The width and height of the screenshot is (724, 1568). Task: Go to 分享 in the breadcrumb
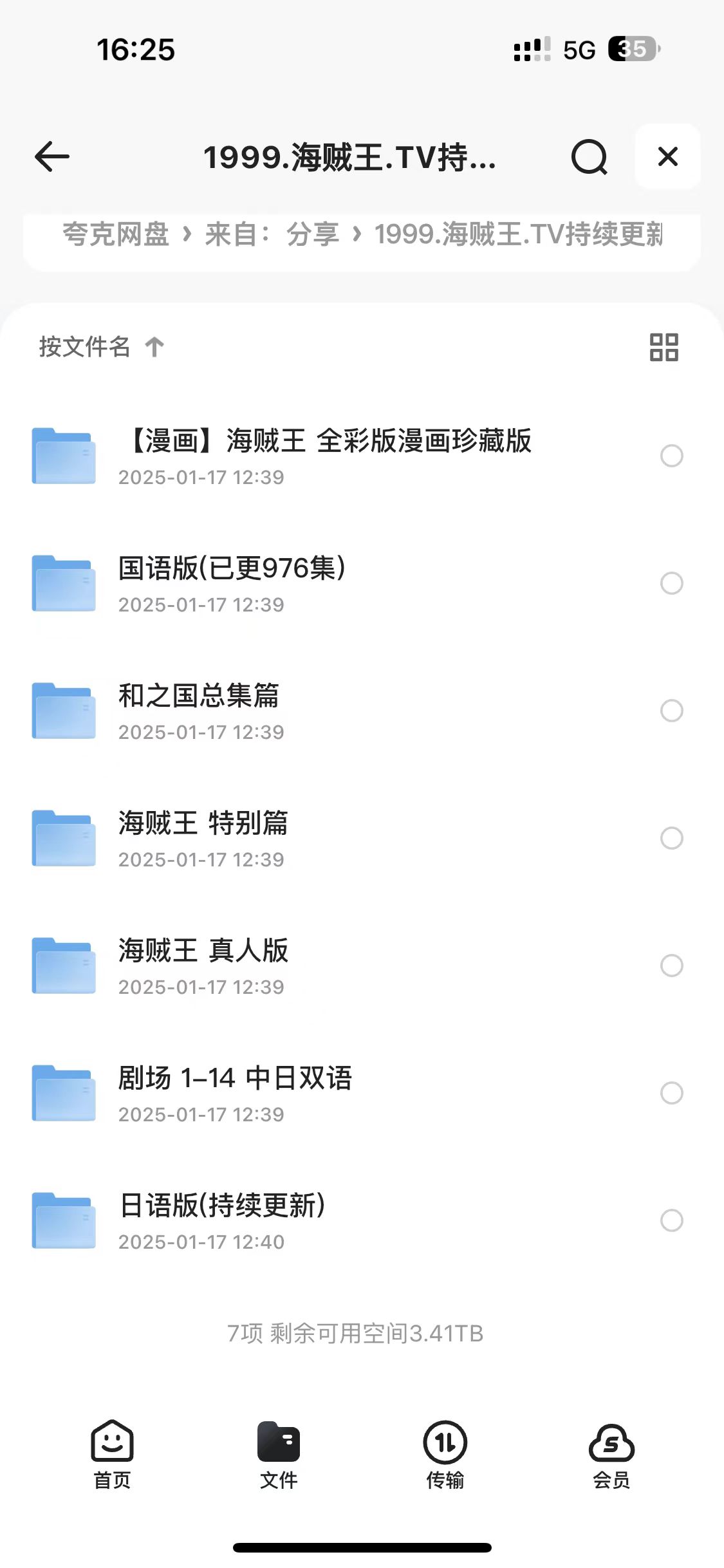tap(313, 234)
